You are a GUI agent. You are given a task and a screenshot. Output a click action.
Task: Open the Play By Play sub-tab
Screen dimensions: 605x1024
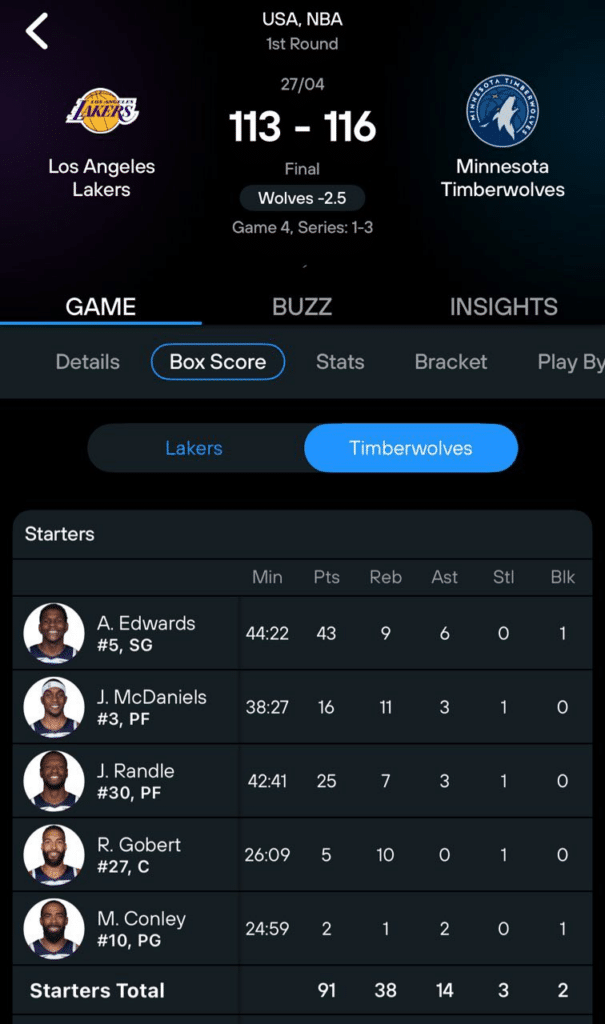570,362
